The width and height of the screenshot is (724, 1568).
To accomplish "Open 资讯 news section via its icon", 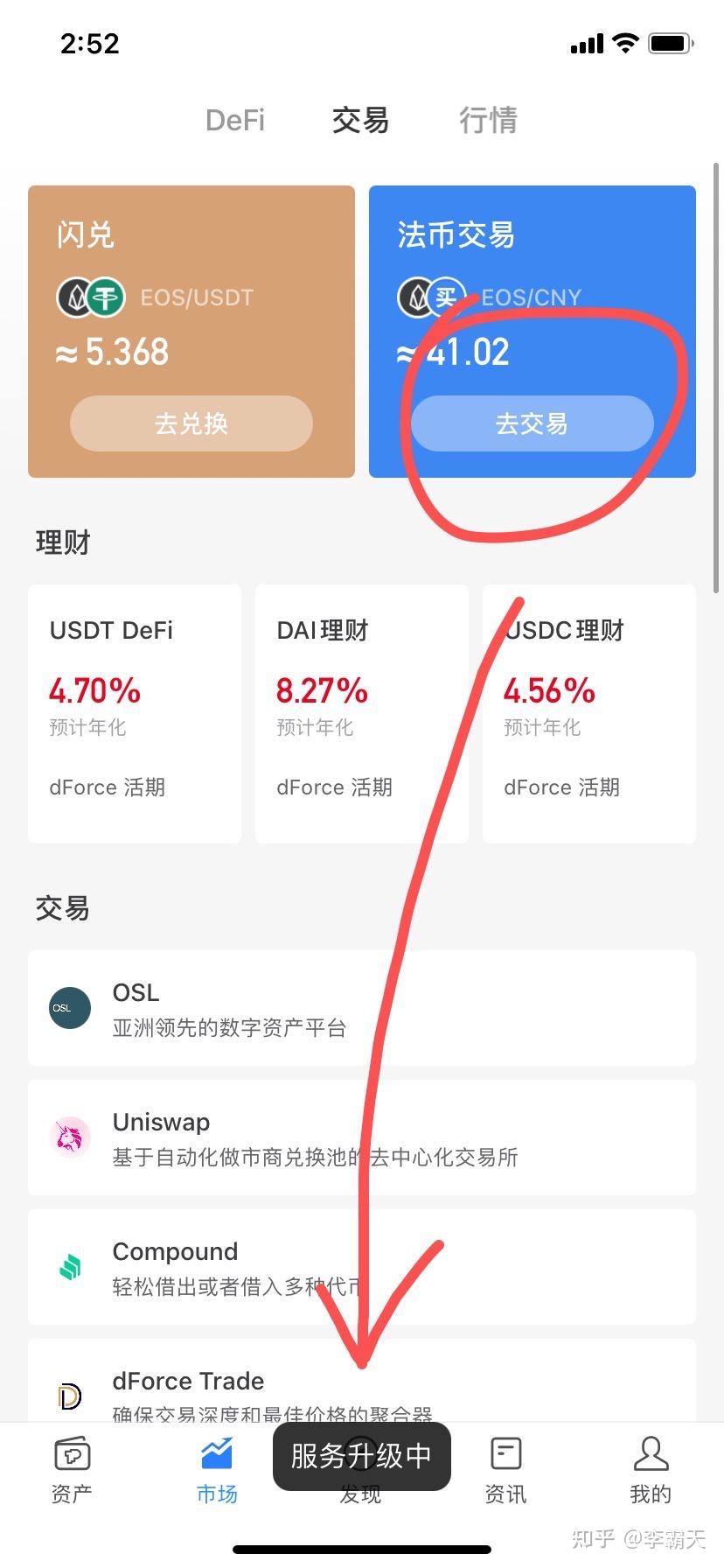I will coord(505,1454).
